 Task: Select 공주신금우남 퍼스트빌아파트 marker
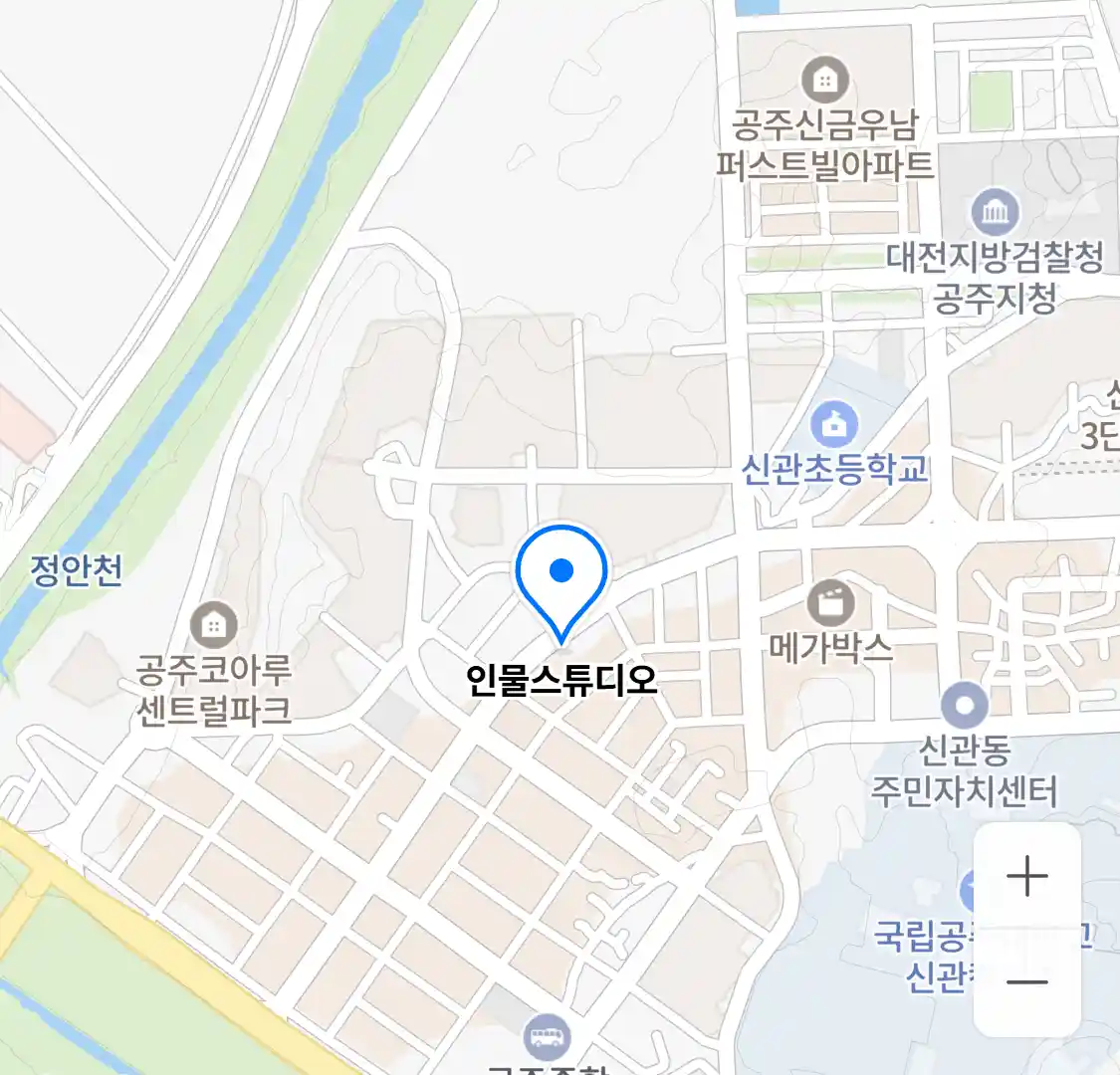pyautogui.click(x=824, y=80)
